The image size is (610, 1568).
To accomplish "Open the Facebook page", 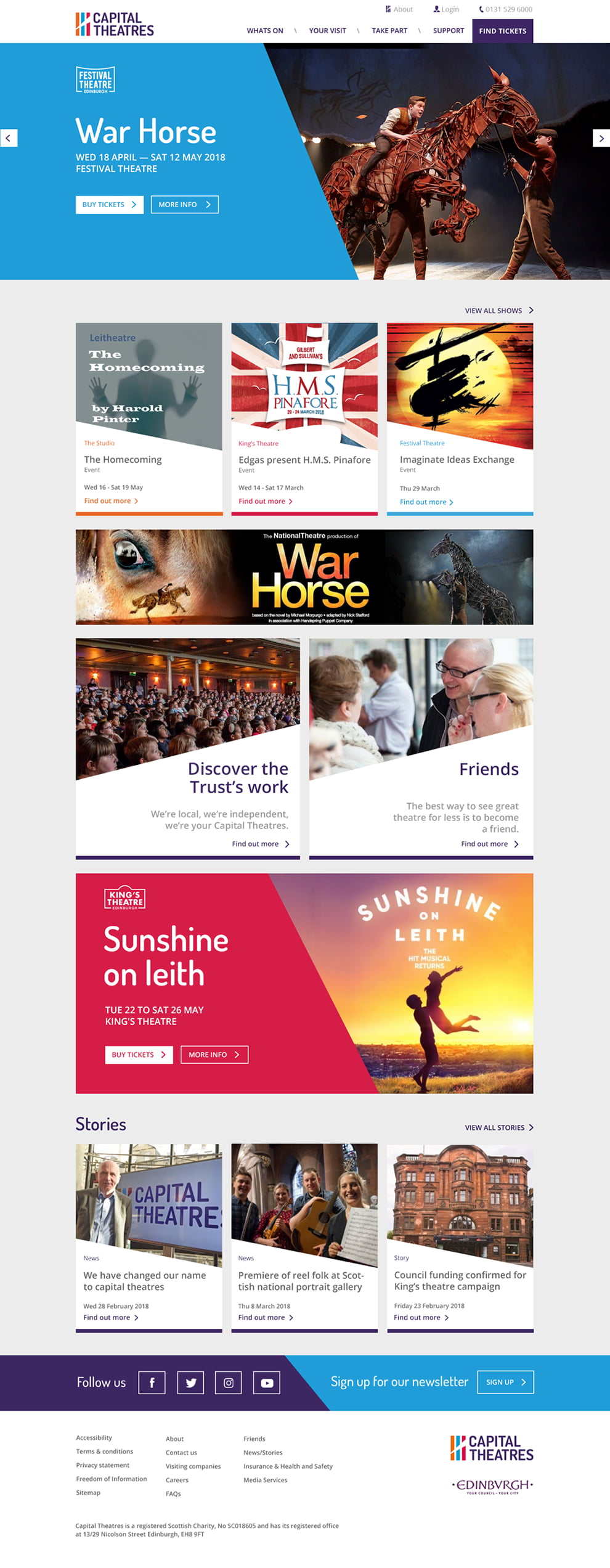I will pyautogui.click(x=152, y=1382).
